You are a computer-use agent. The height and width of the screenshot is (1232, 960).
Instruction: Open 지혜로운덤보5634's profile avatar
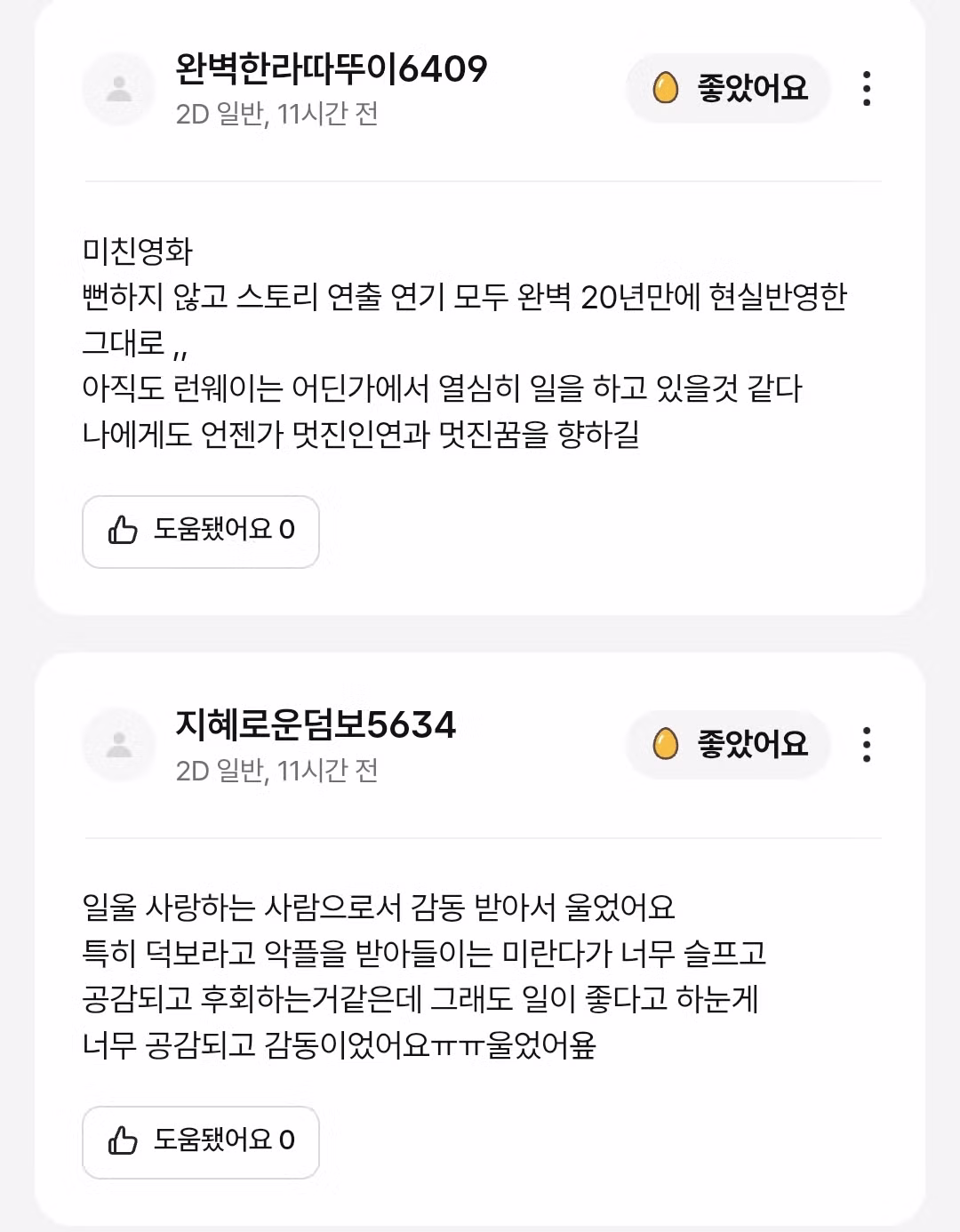coord(119,745)
